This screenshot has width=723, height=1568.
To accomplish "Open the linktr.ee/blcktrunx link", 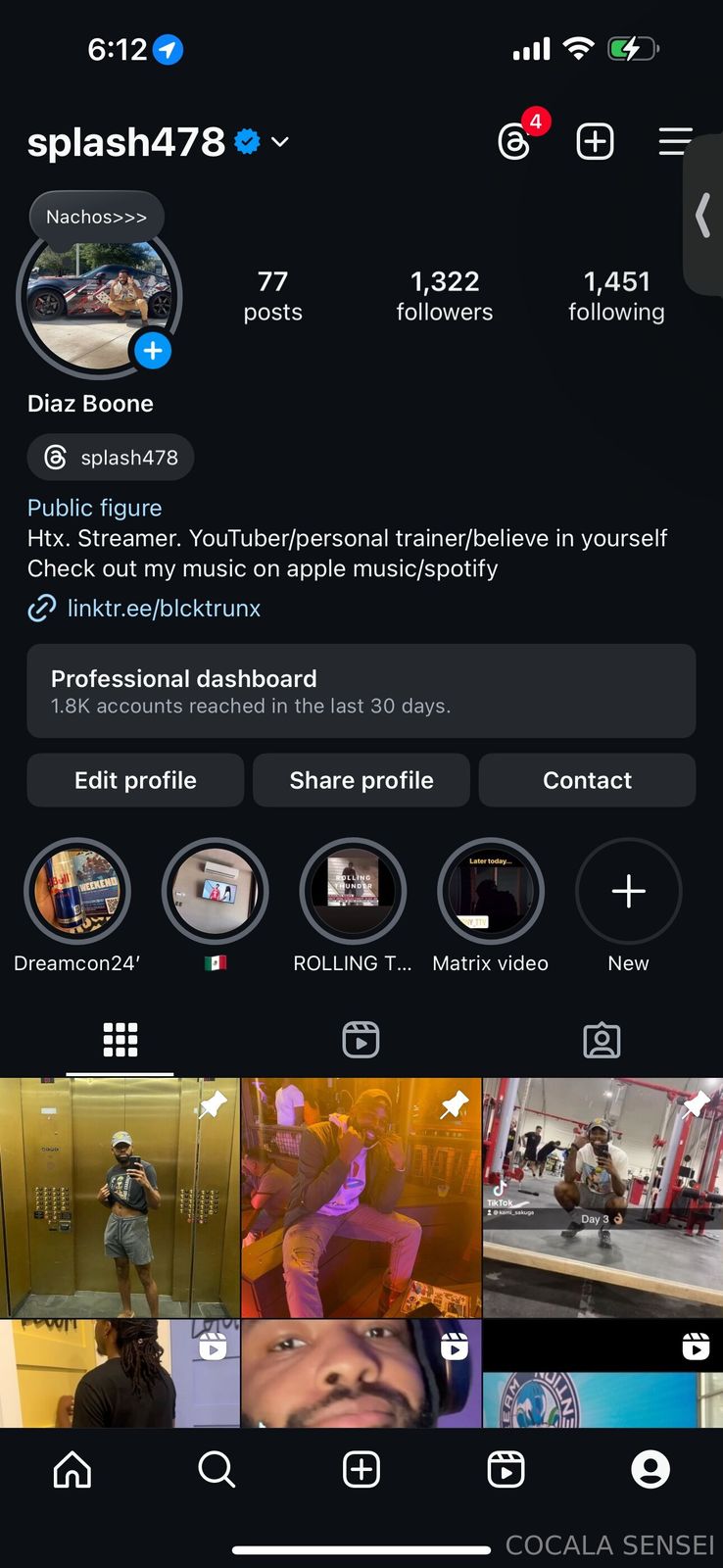I will click(x=163, y=609).
